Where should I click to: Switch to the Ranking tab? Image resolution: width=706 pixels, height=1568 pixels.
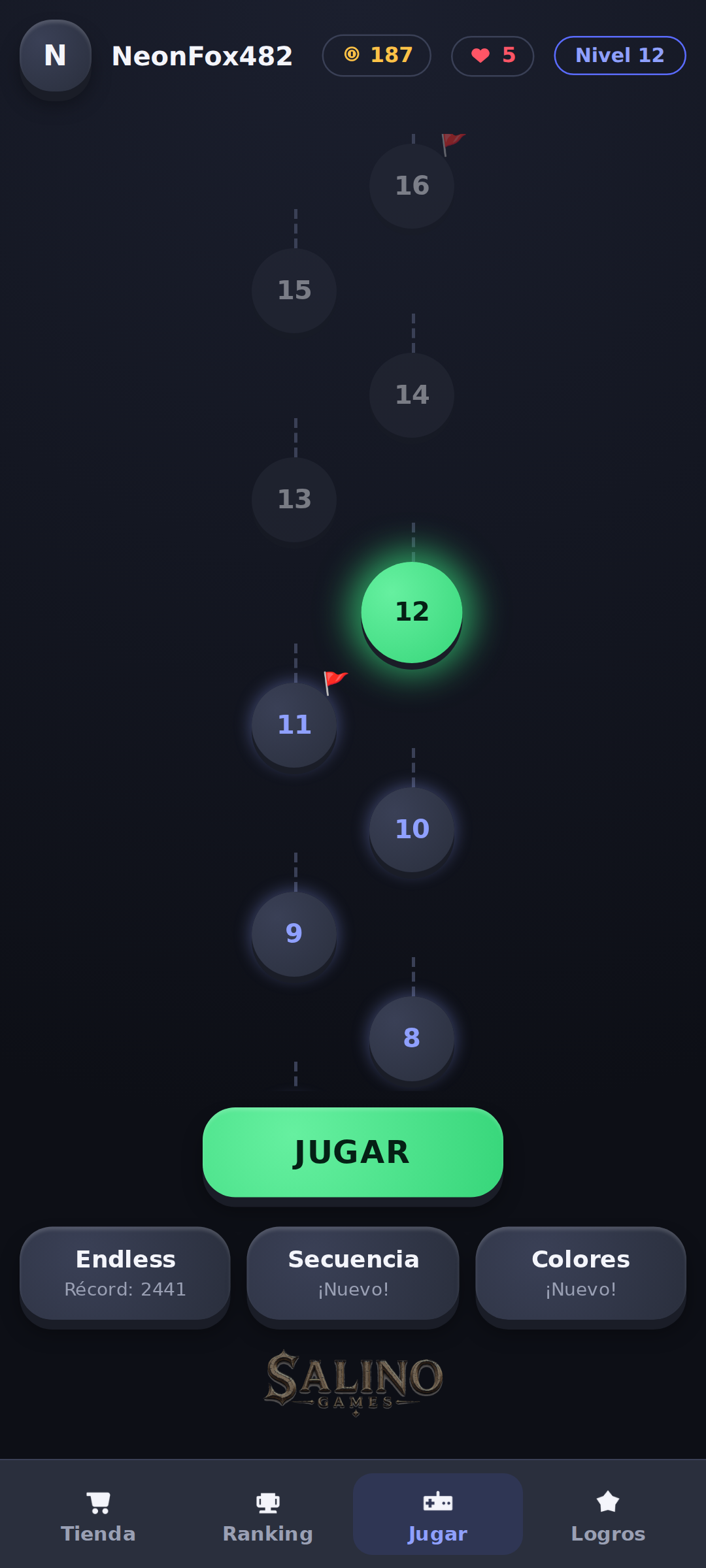268,1514
